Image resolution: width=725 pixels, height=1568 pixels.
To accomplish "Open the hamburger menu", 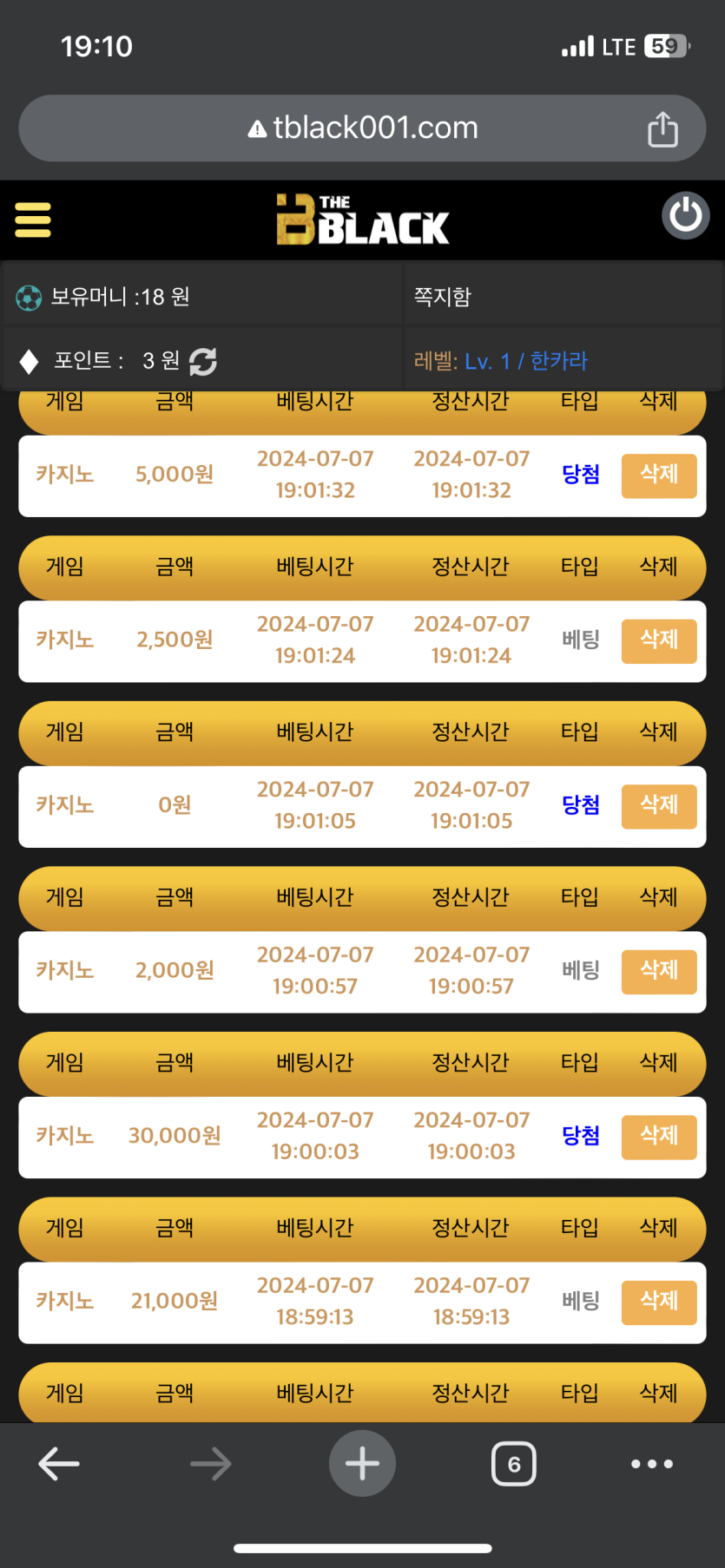I will tap(33, 220).
